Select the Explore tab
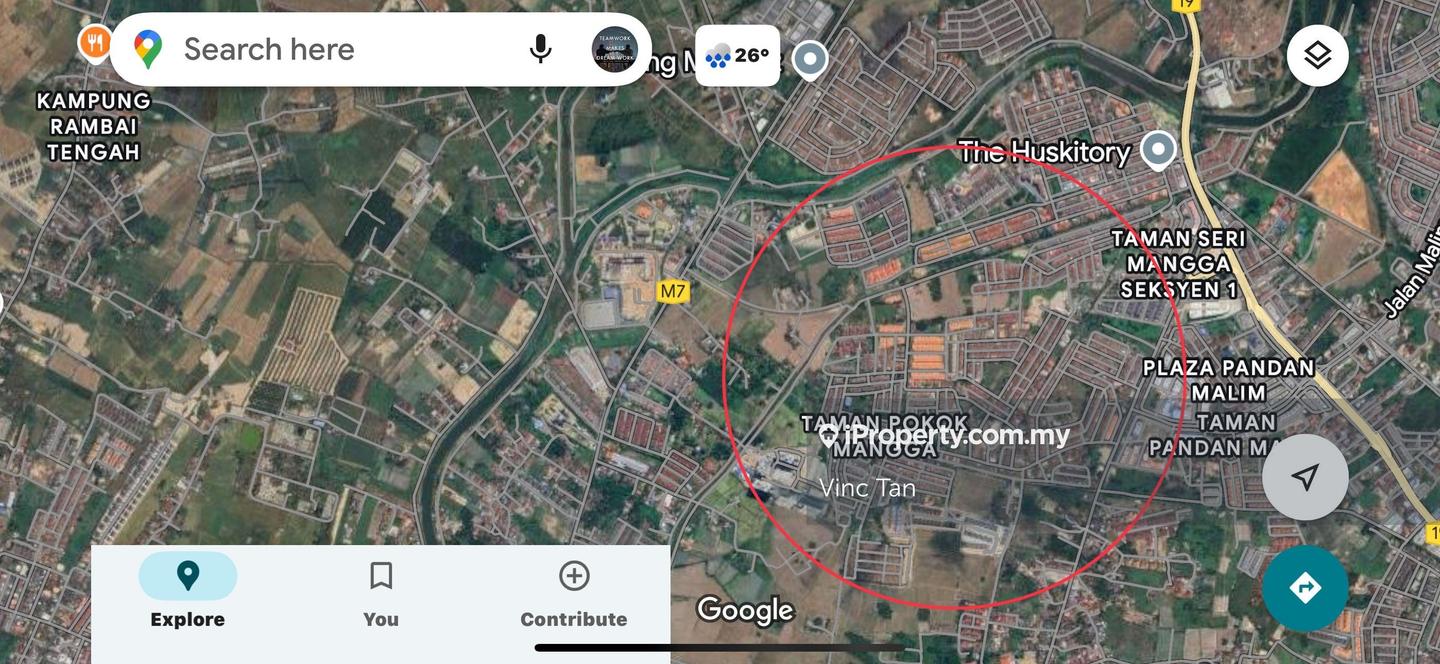The image size is (1440, 664). pos(188,594)
